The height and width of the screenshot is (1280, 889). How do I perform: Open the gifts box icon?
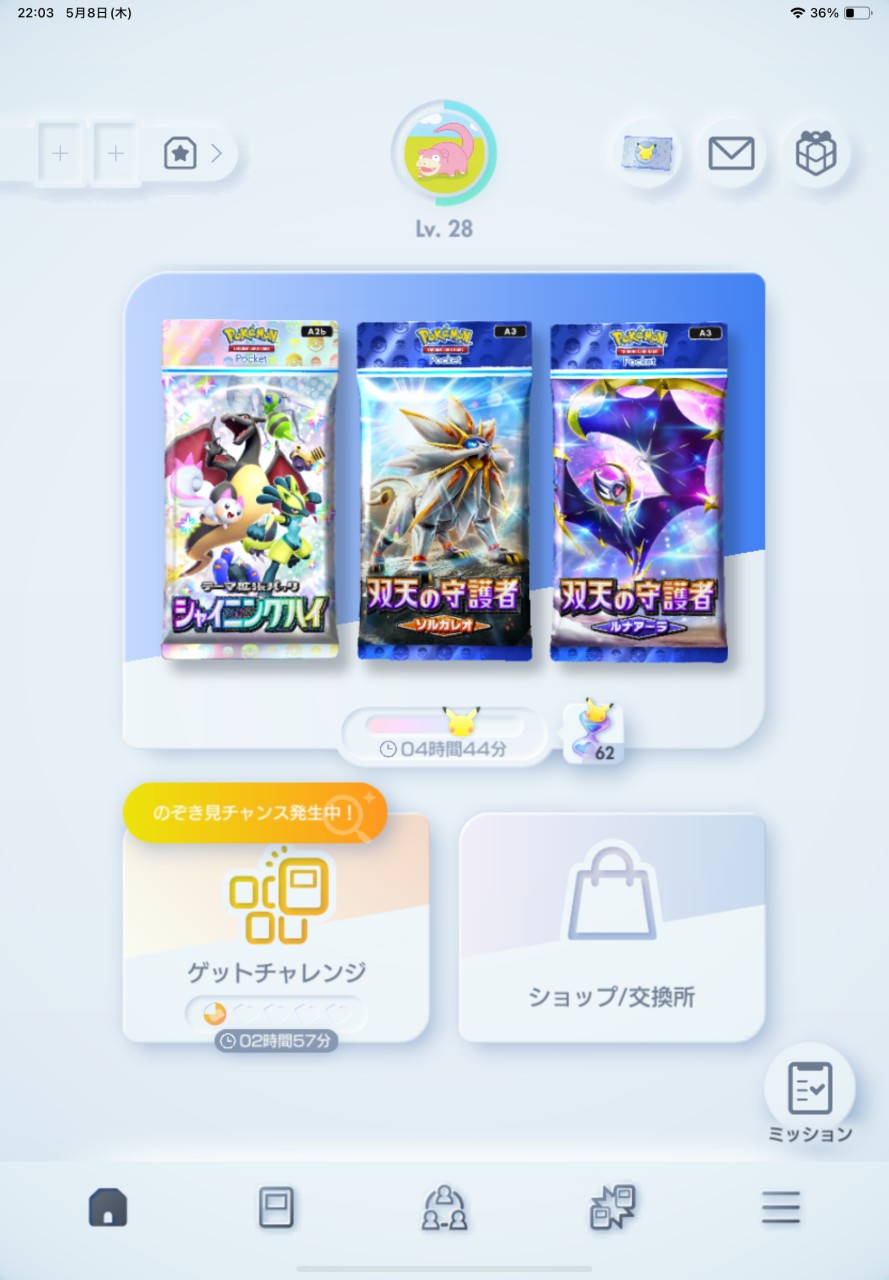tap(815, 154)
